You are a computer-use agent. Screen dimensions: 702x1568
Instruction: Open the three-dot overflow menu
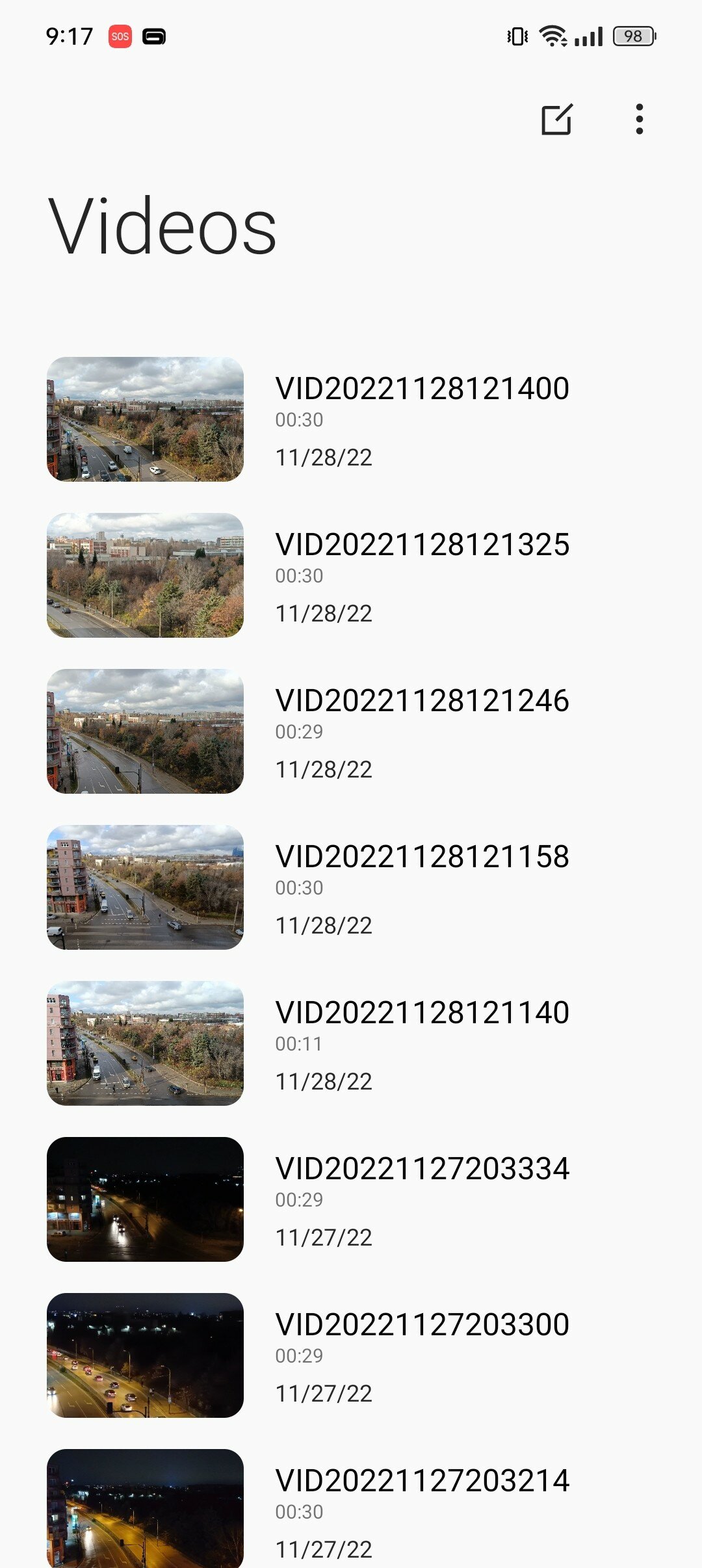(x=640, y=120)
